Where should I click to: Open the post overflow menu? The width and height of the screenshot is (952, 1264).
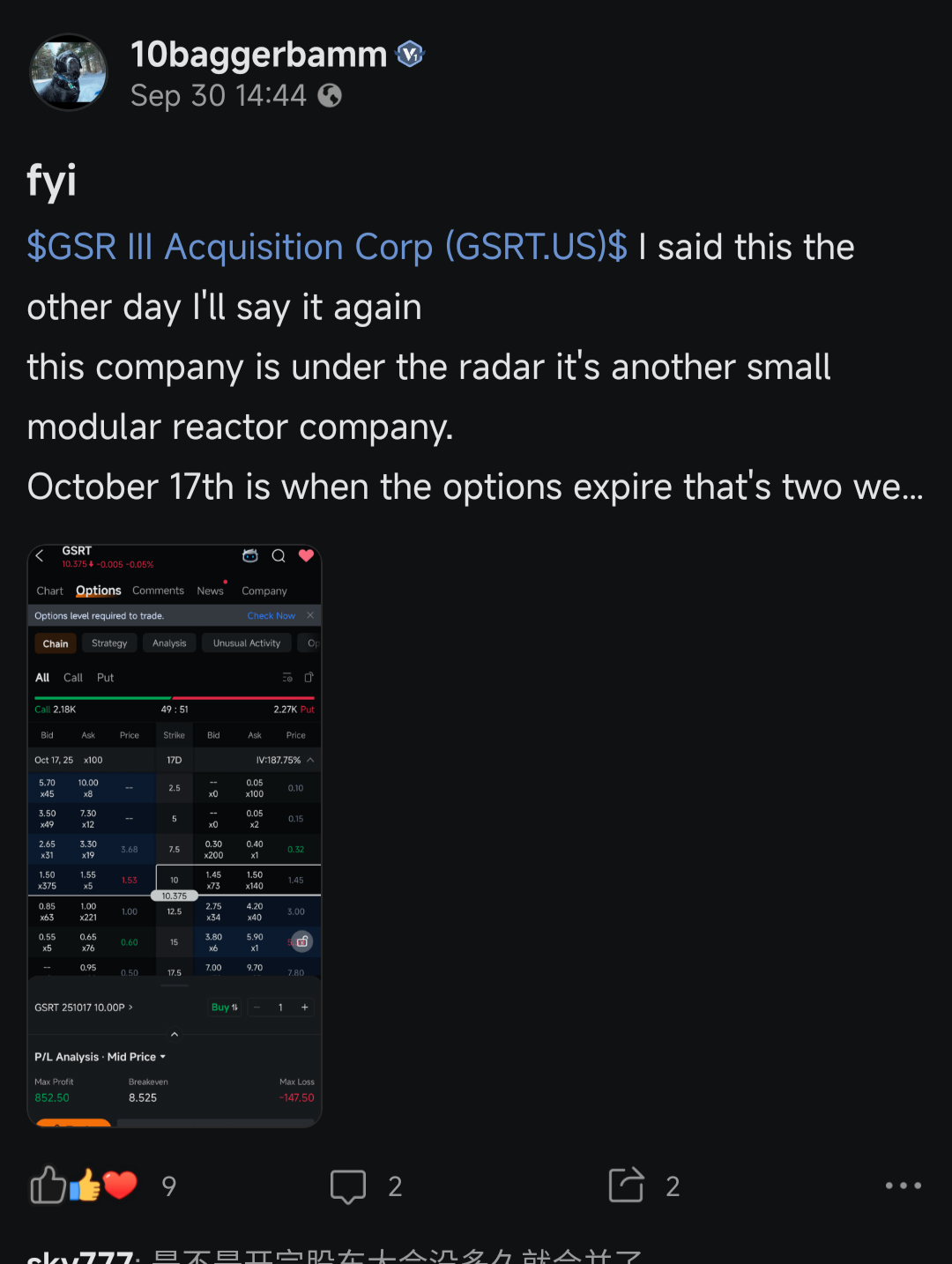904,1186
